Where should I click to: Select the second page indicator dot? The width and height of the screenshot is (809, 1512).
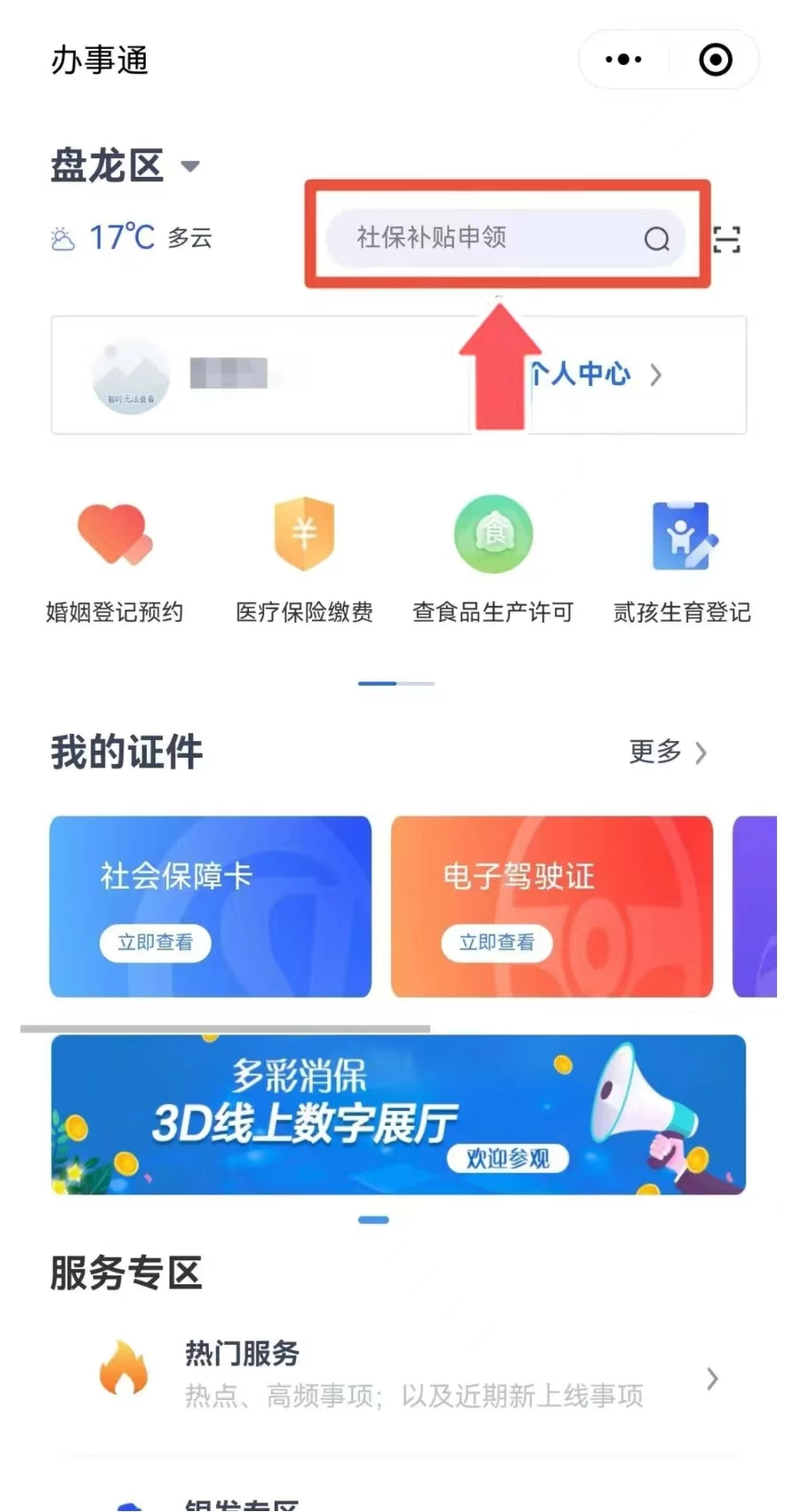(415, 683)
